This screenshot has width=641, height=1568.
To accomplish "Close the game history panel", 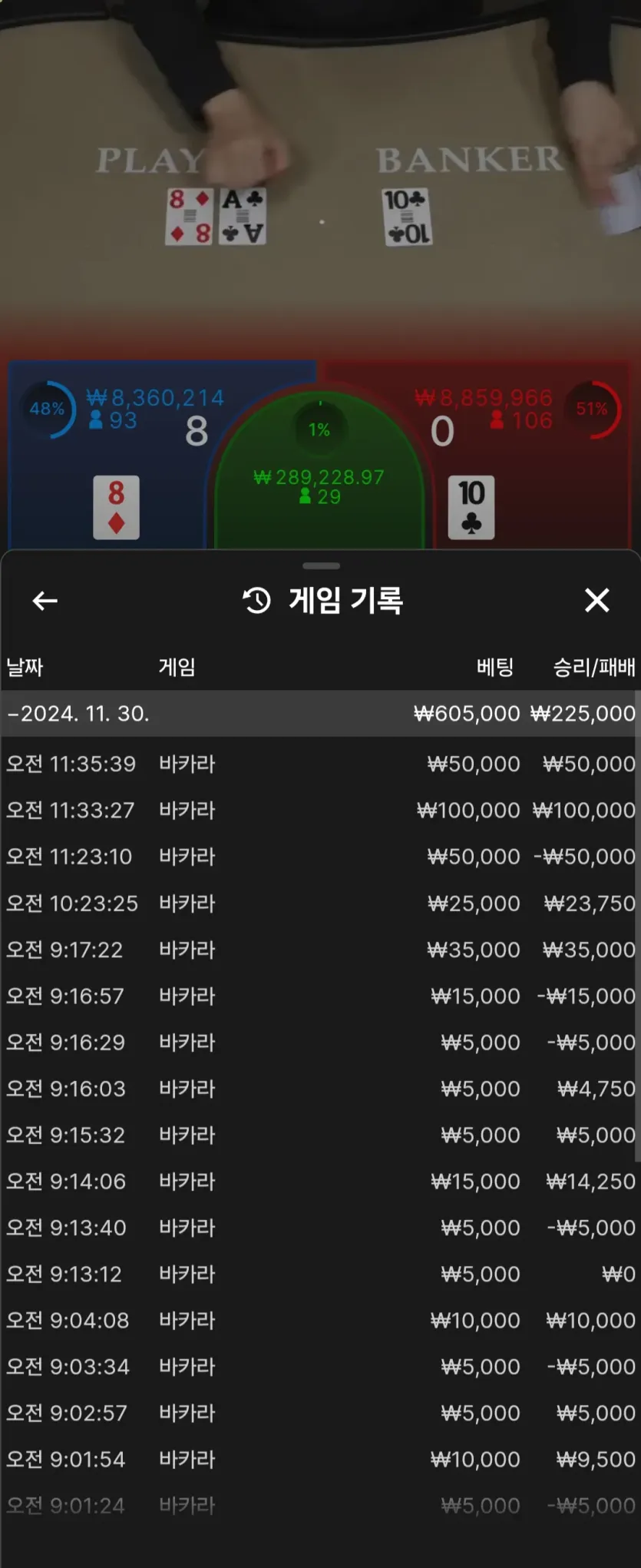I will [596, 600].
